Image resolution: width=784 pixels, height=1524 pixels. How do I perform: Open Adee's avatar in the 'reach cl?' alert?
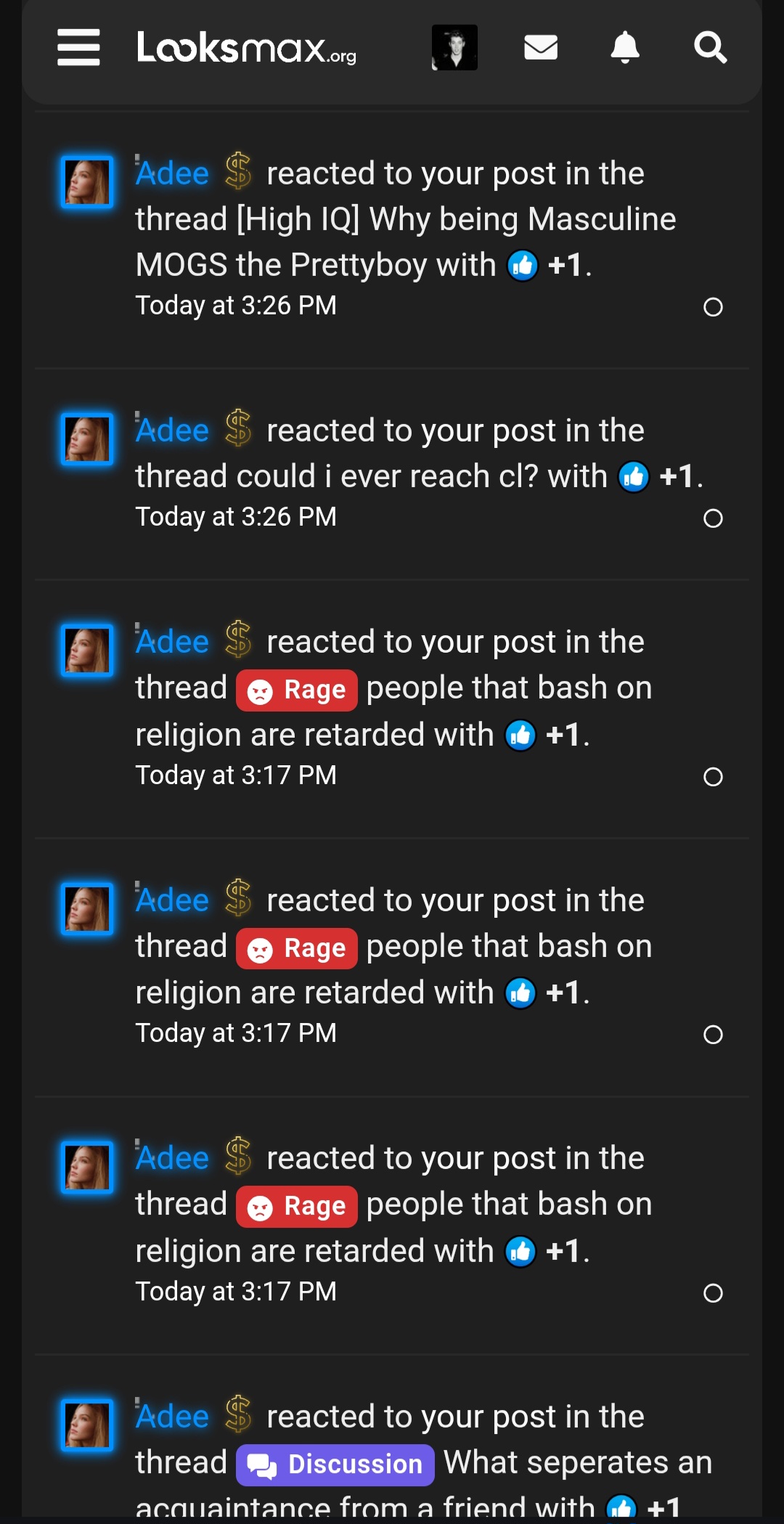click(87, 439)
